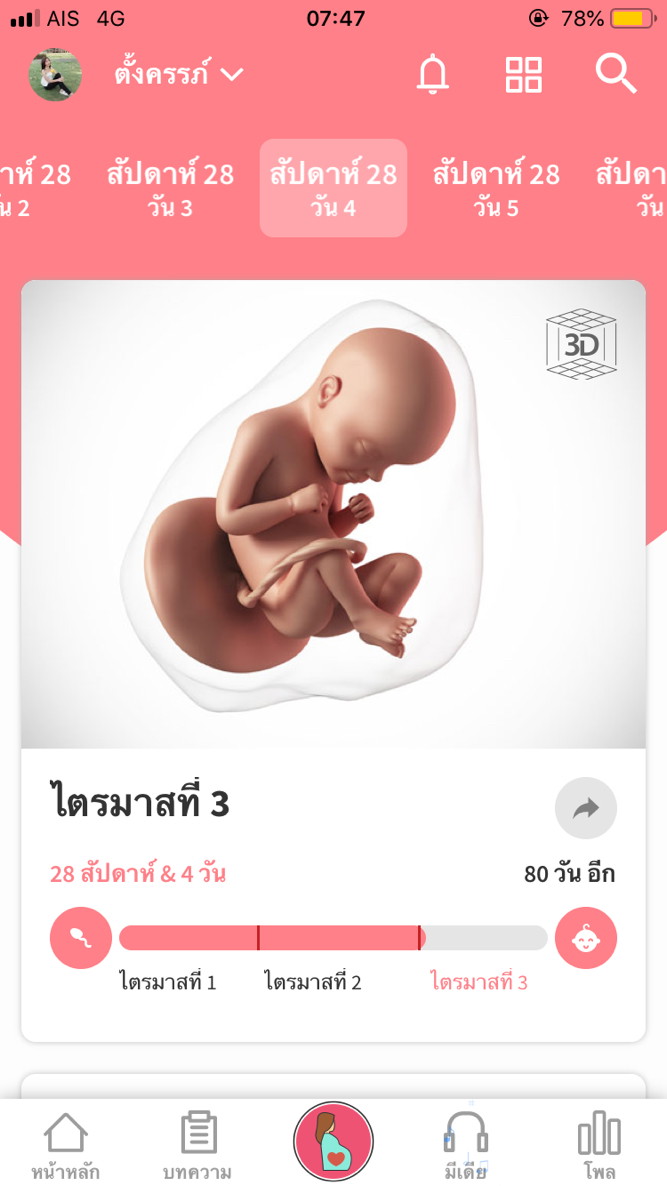View the baby in 3D
Screen dimensions: 667x1186
point(580,345)
